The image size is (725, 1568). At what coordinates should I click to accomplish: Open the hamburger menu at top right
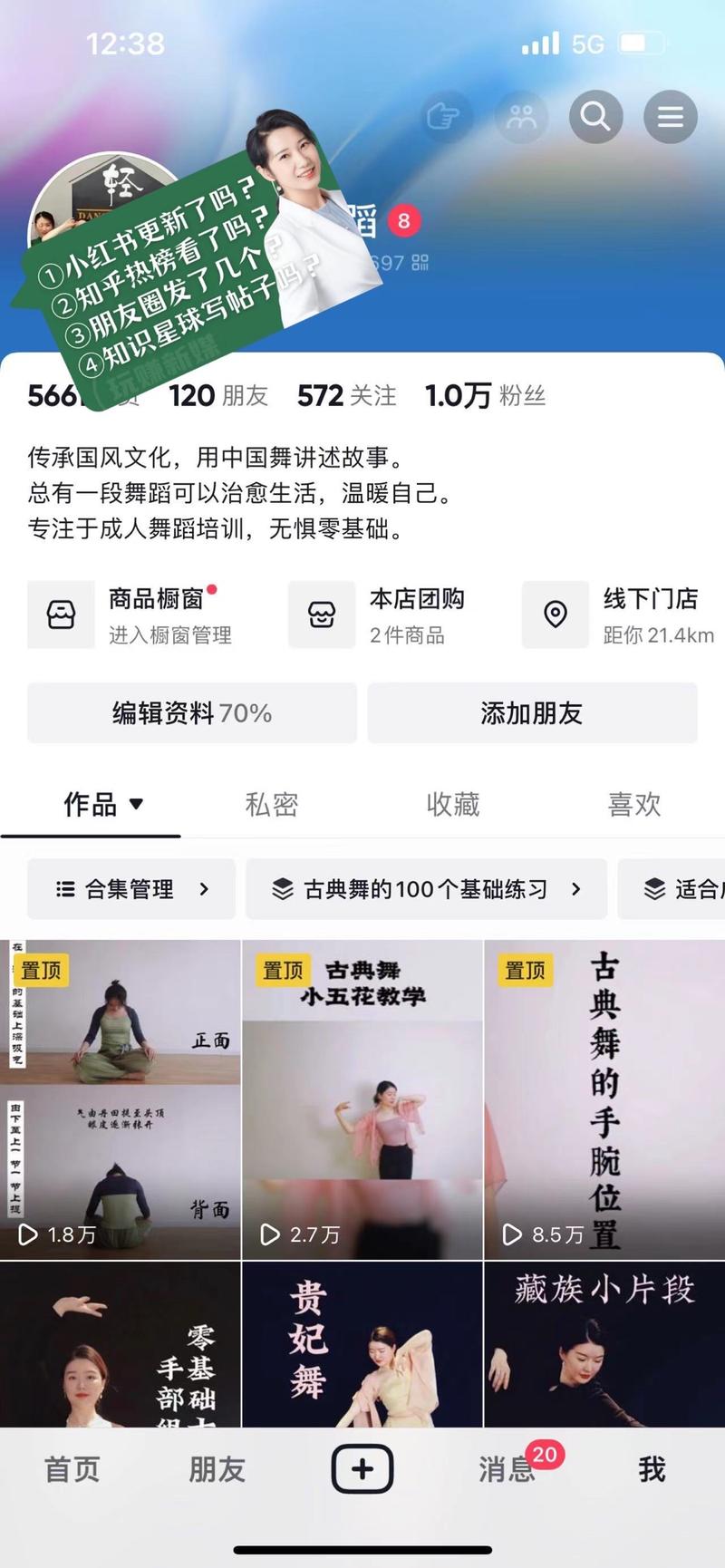(670, 117)
